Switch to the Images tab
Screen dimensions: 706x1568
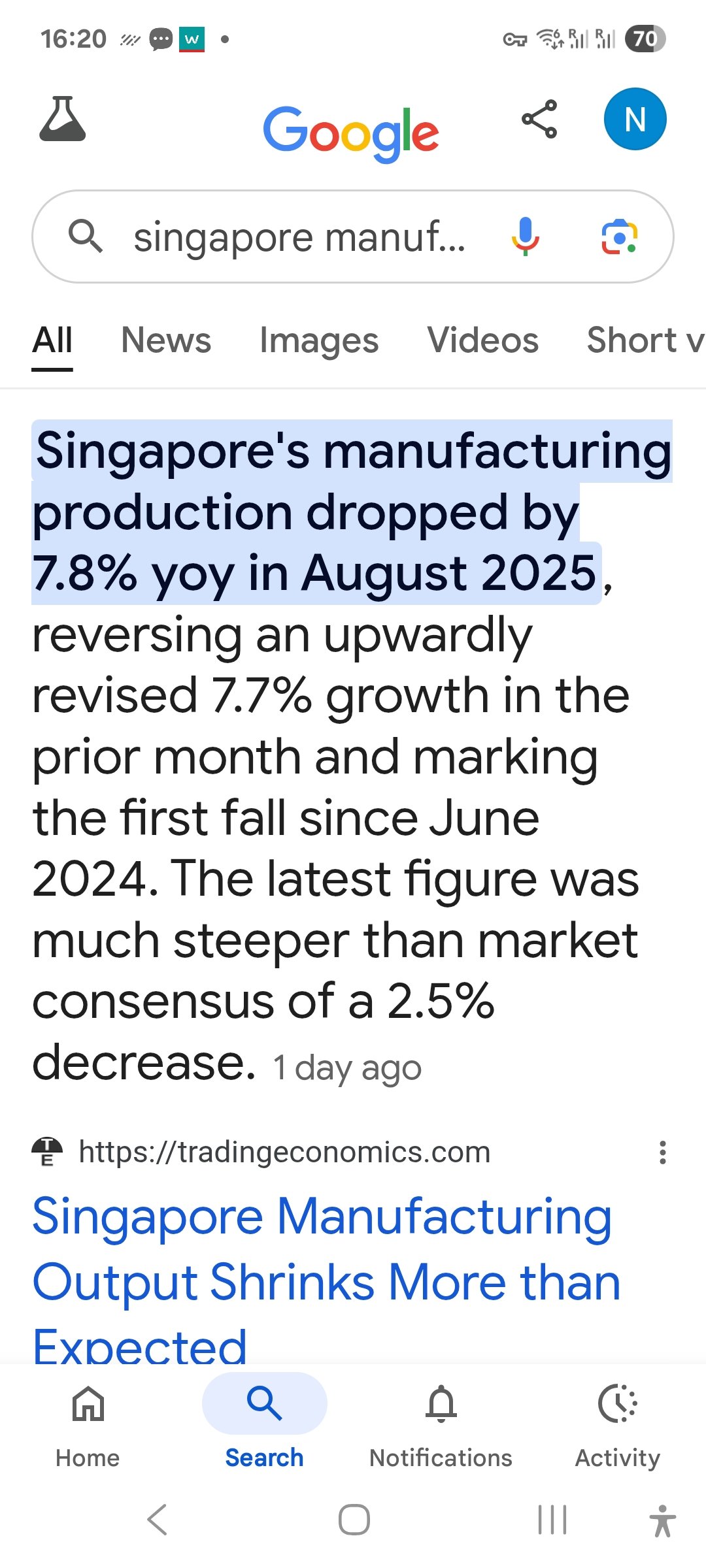point(319,340)
